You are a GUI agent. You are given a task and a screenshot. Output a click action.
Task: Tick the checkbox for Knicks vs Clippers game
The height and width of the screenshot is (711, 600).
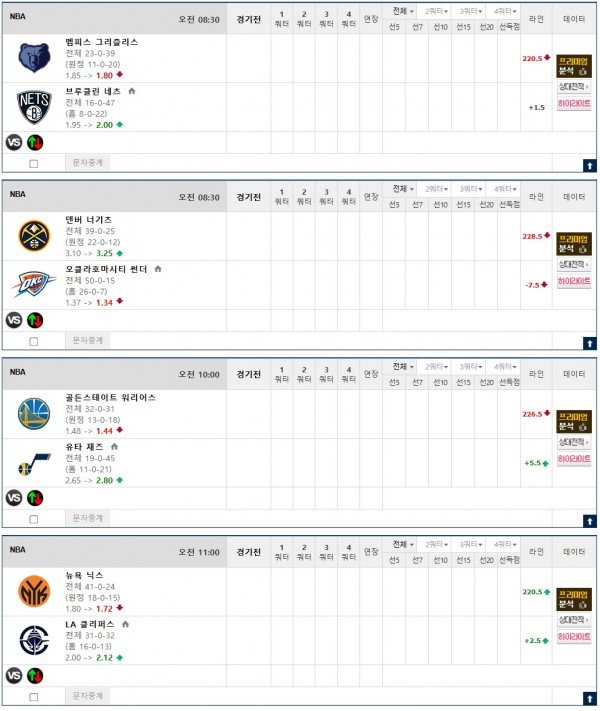[34, 697]
